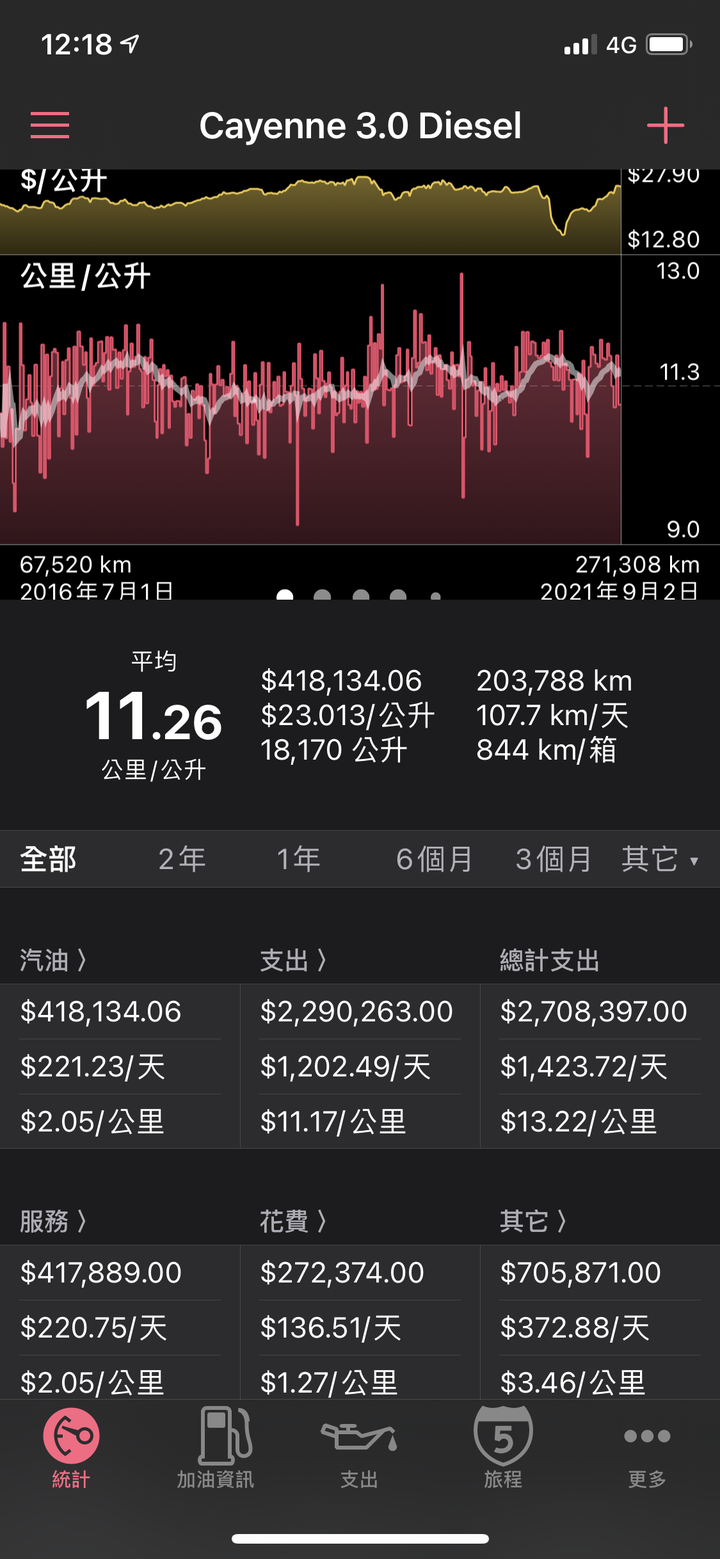The height and width of the screenshot is (1559, 720).
Task: Select the 1年 time range
Action: [x=299, y=859]
